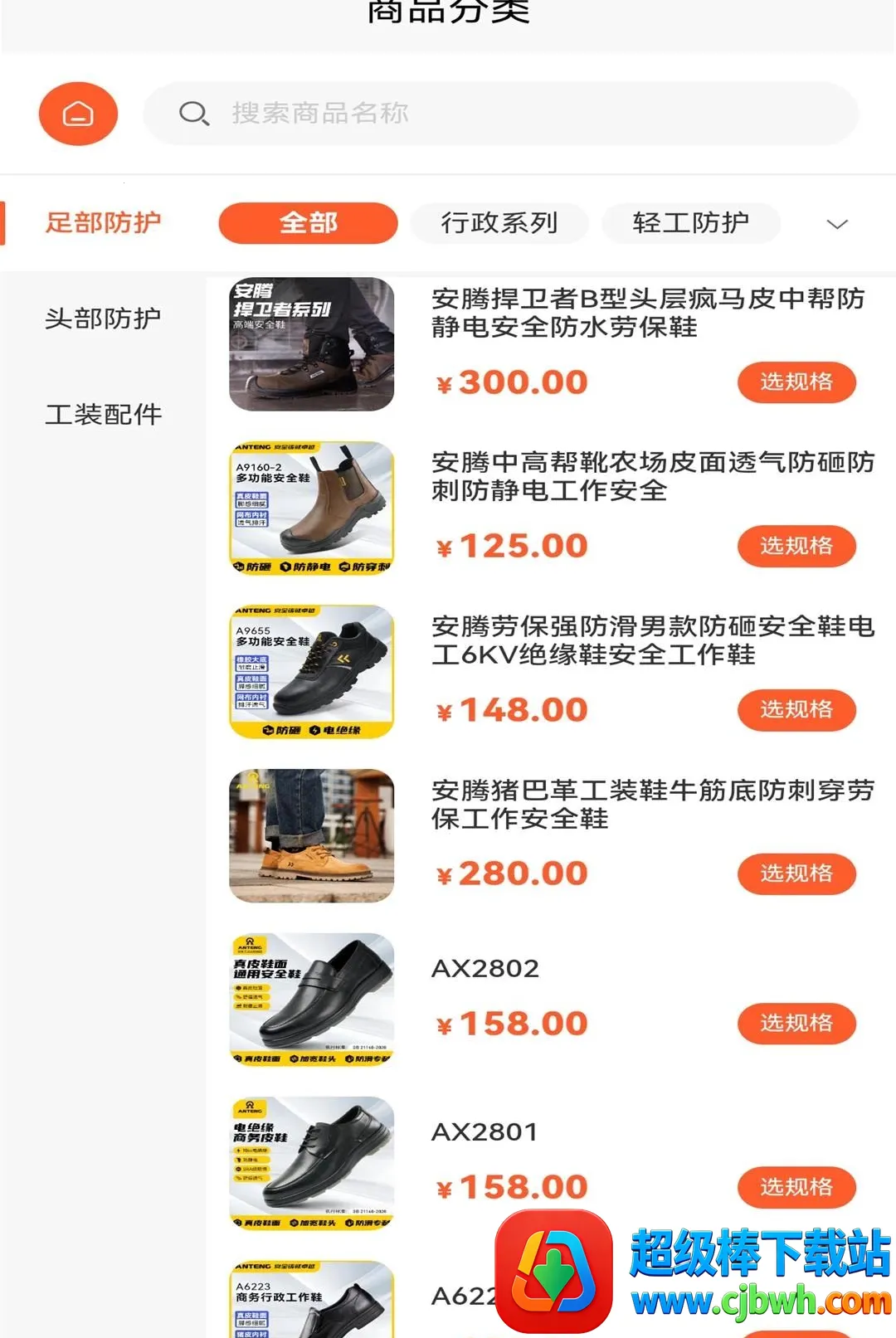Choose specs for the ¥300.00 safety shoe

click(796, 382)
